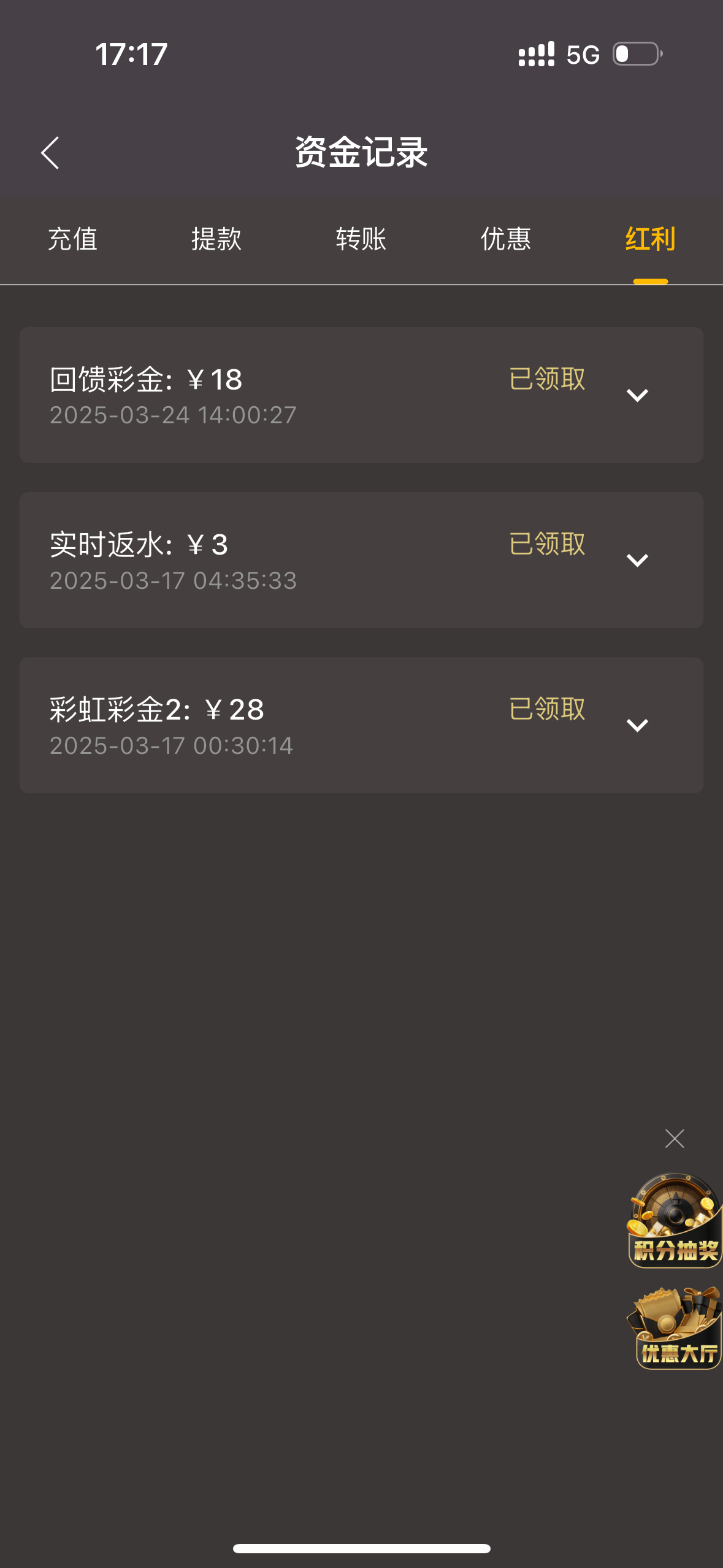Tap the 红利 tab
Viewport: 723px width, 1568px height.
pyautogui.click(x=650, y=239)
